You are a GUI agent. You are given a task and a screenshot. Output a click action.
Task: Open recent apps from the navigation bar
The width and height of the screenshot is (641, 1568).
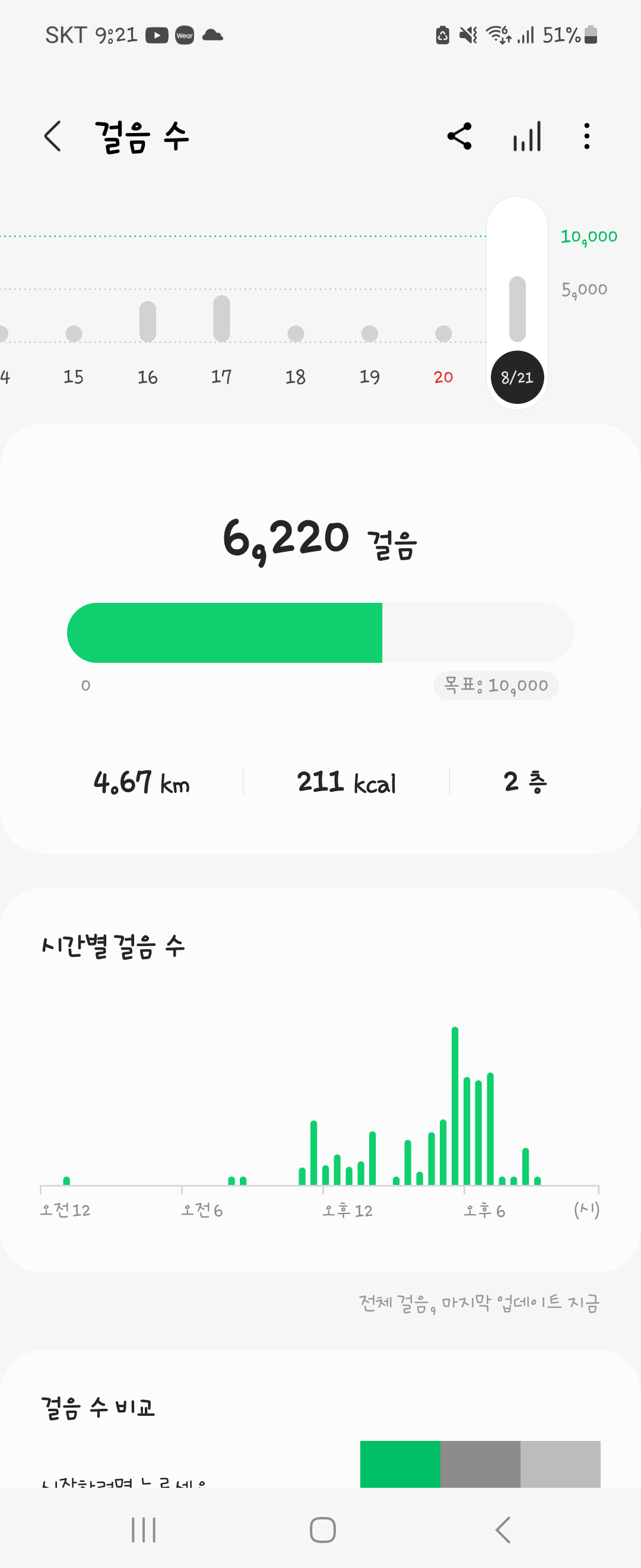point(144,1529)
